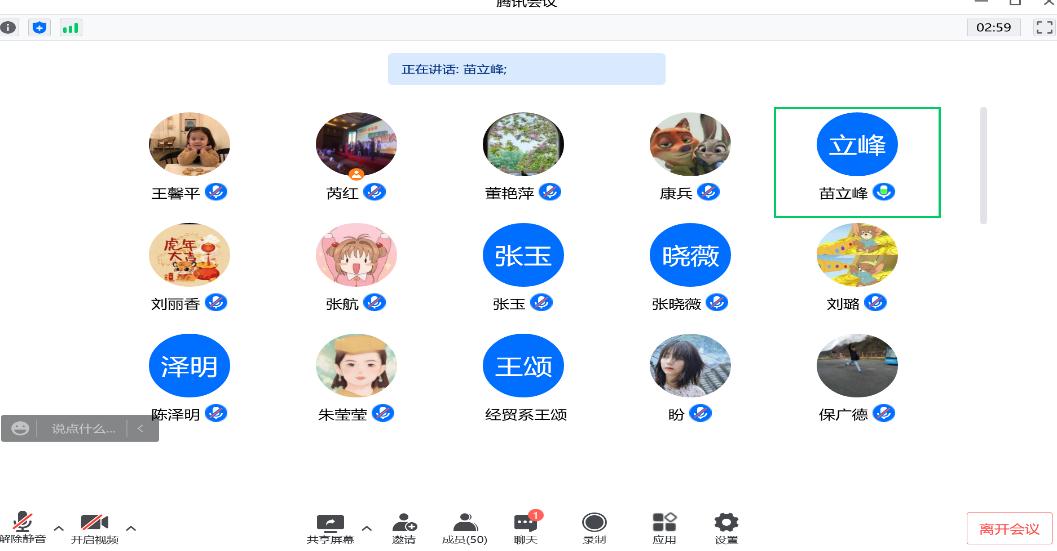Open meeting settings (设置)
Screen dimensions: 1057x551
(726, 527)
